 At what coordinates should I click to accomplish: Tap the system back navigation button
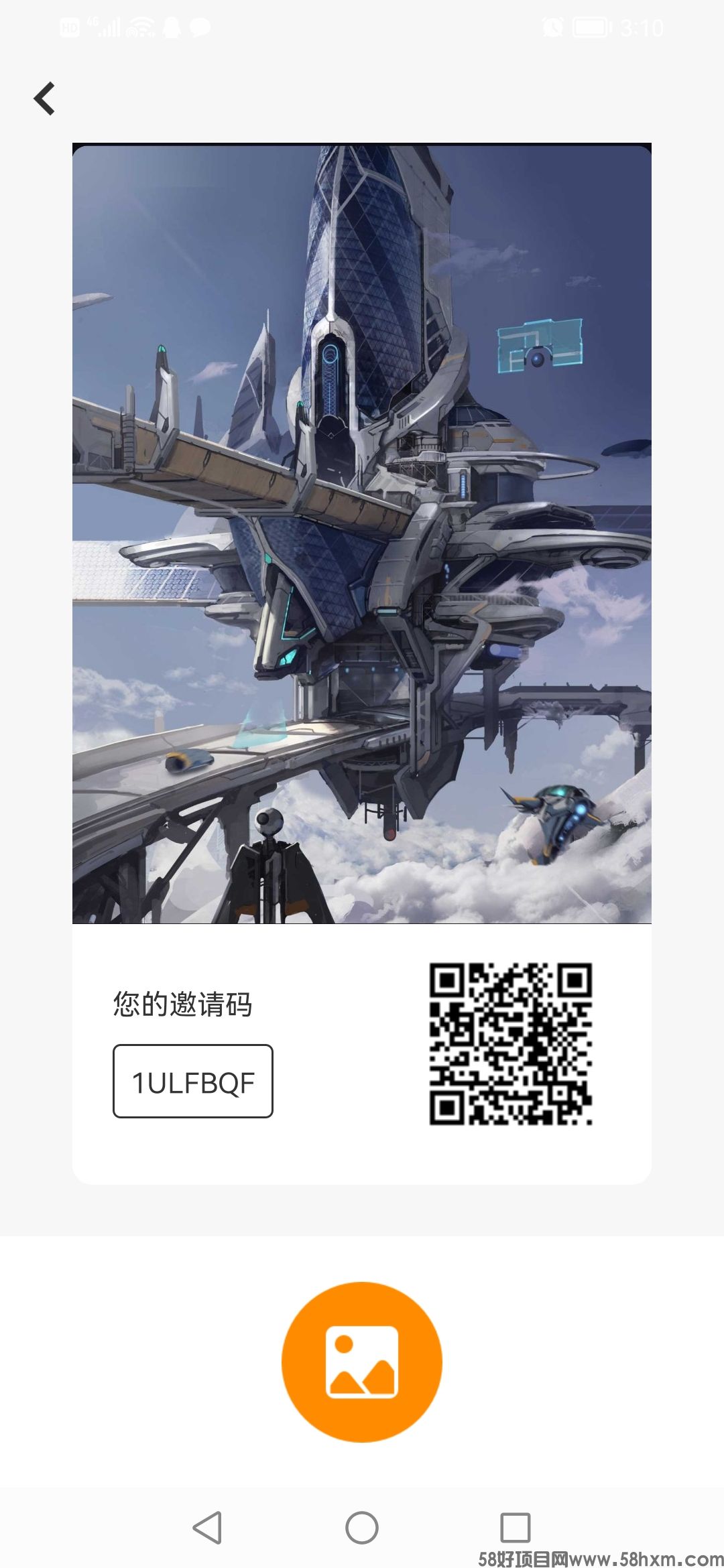click(207, 1528)
